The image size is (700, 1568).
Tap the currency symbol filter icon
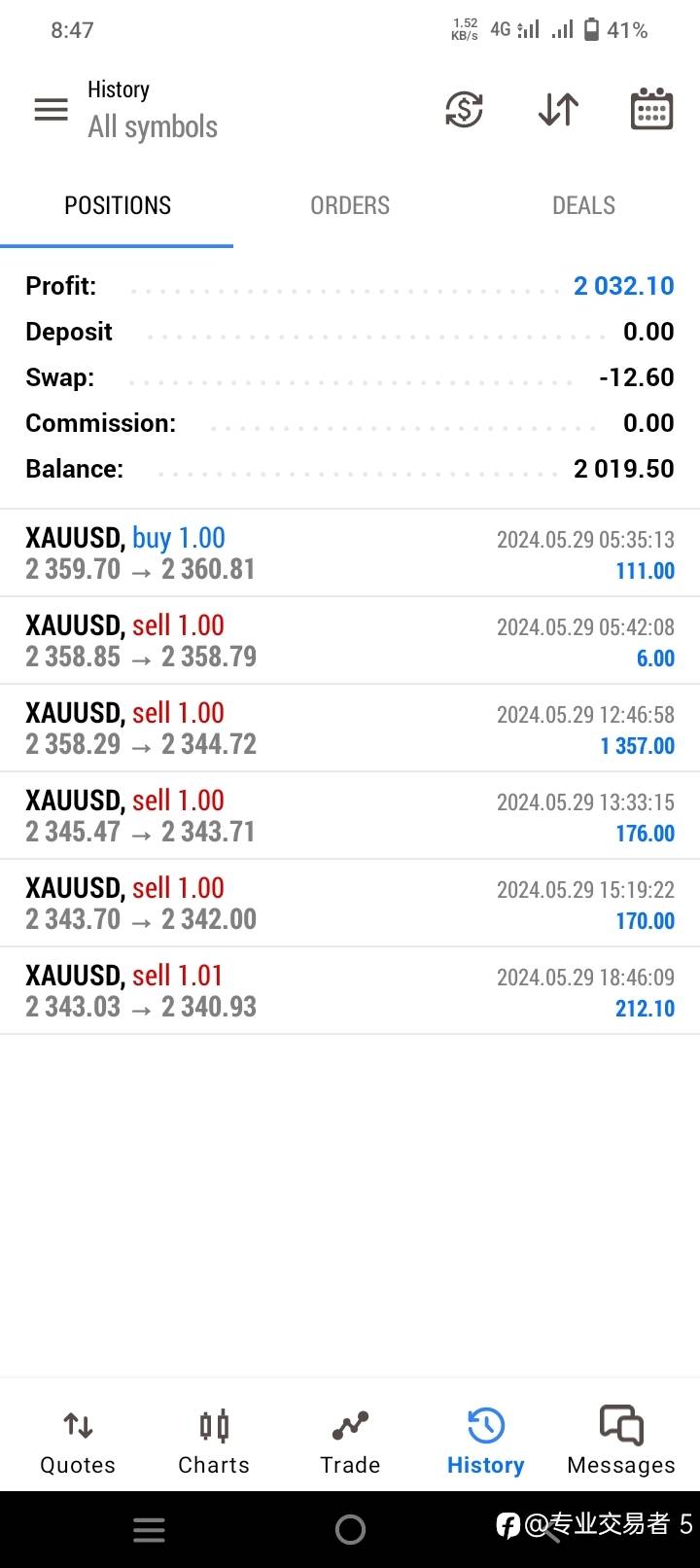(x=464, y=109)
